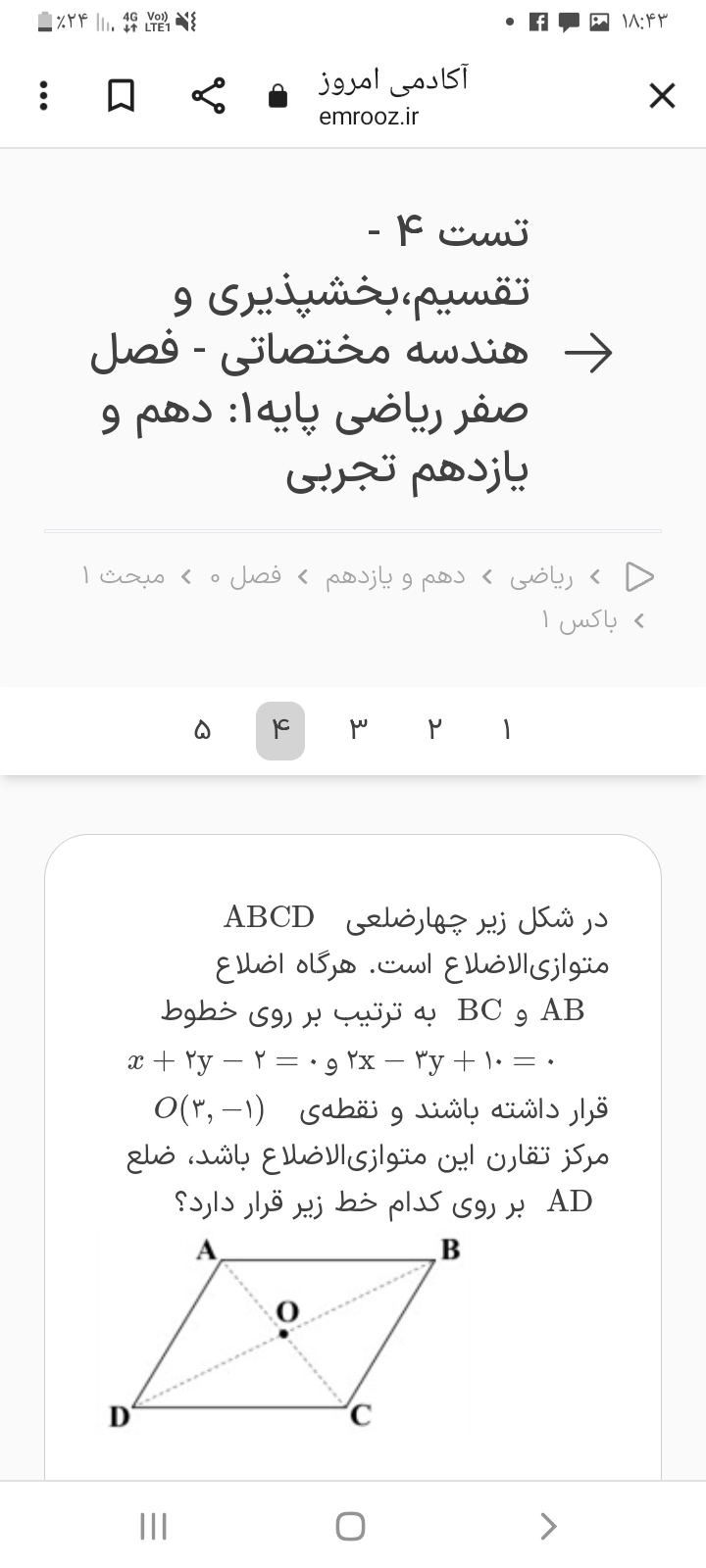
Task: Tap the back arrow beside the title
Action: click(588, 353)
